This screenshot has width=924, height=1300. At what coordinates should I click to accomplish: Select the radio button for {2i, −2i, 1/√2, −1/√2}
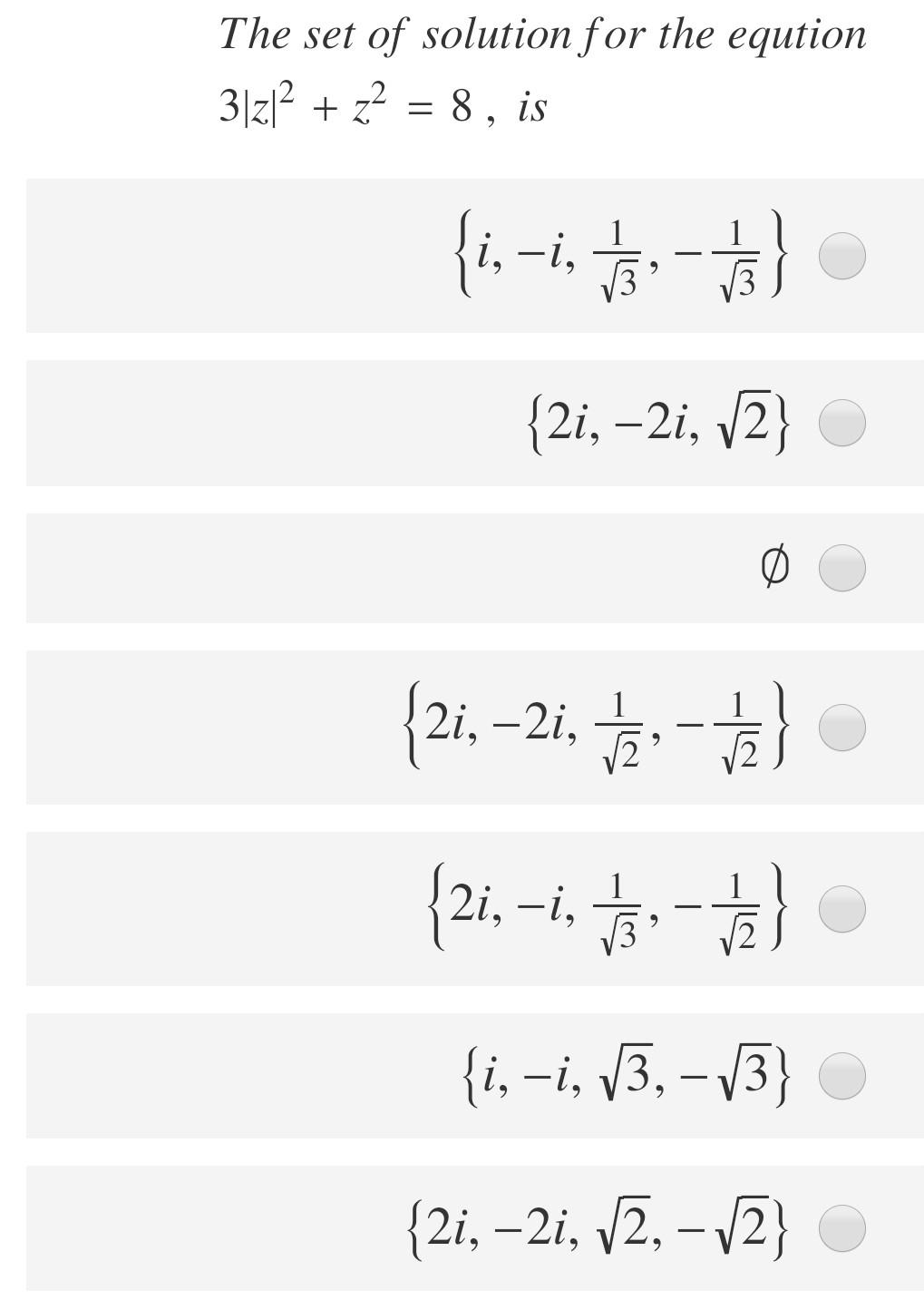tap(841, 725)
